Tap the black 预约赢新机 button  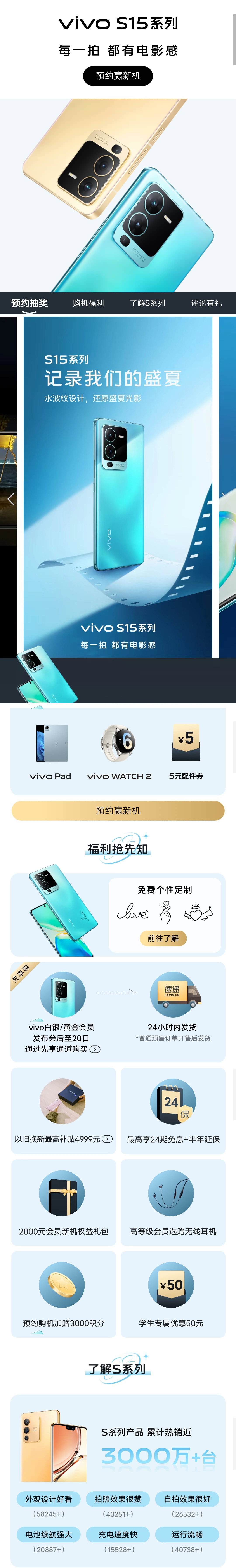118,75
